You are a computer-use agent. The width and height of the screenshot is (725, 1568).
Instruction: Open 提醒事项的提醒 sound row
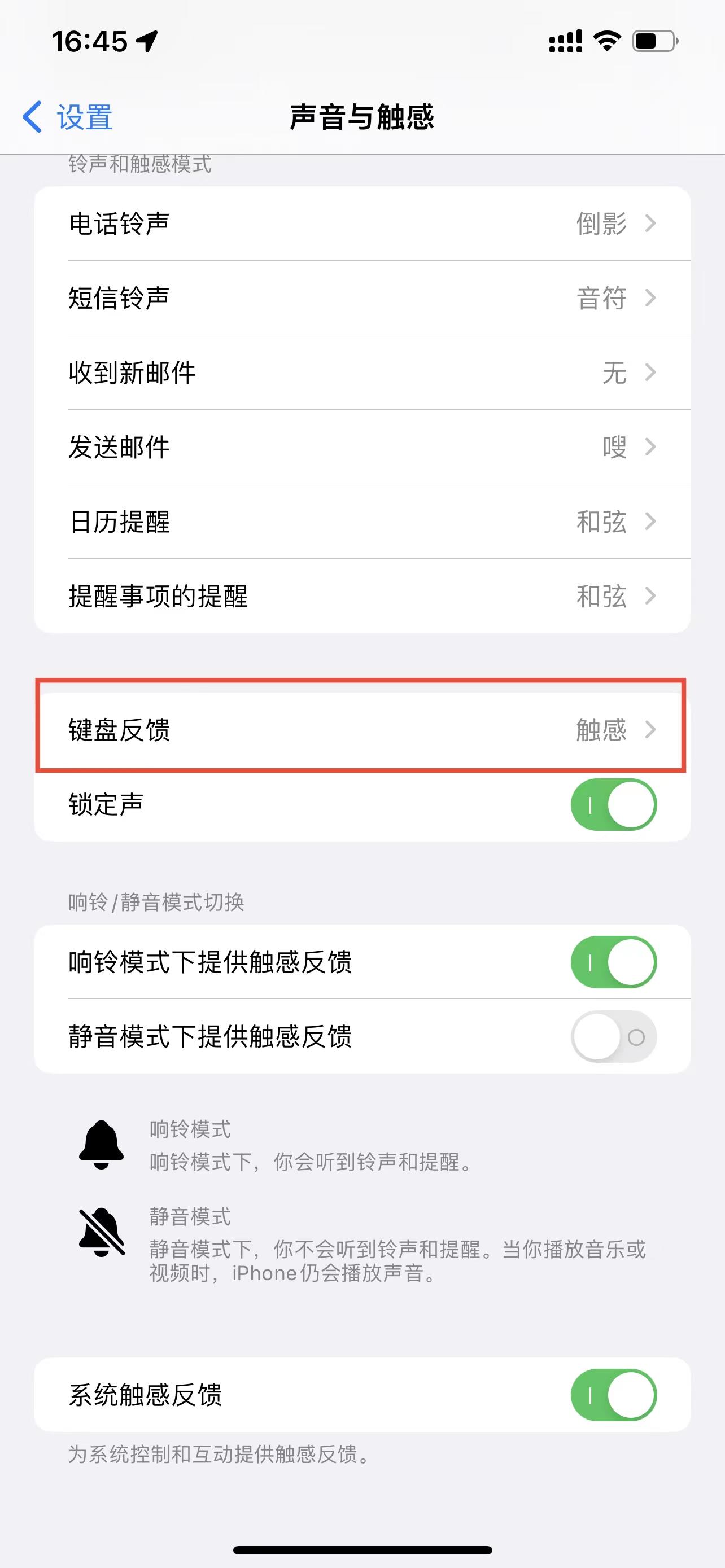pyautogui.click(x=362, y=596)
